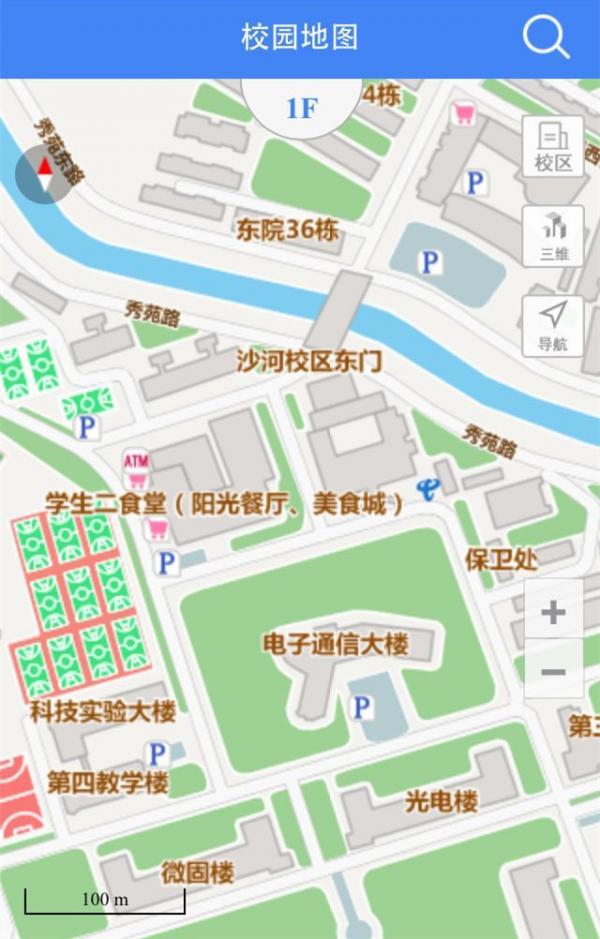Select 沙河校区东门 on the map
Screen dimensions: 600x939
click(309, 361)
